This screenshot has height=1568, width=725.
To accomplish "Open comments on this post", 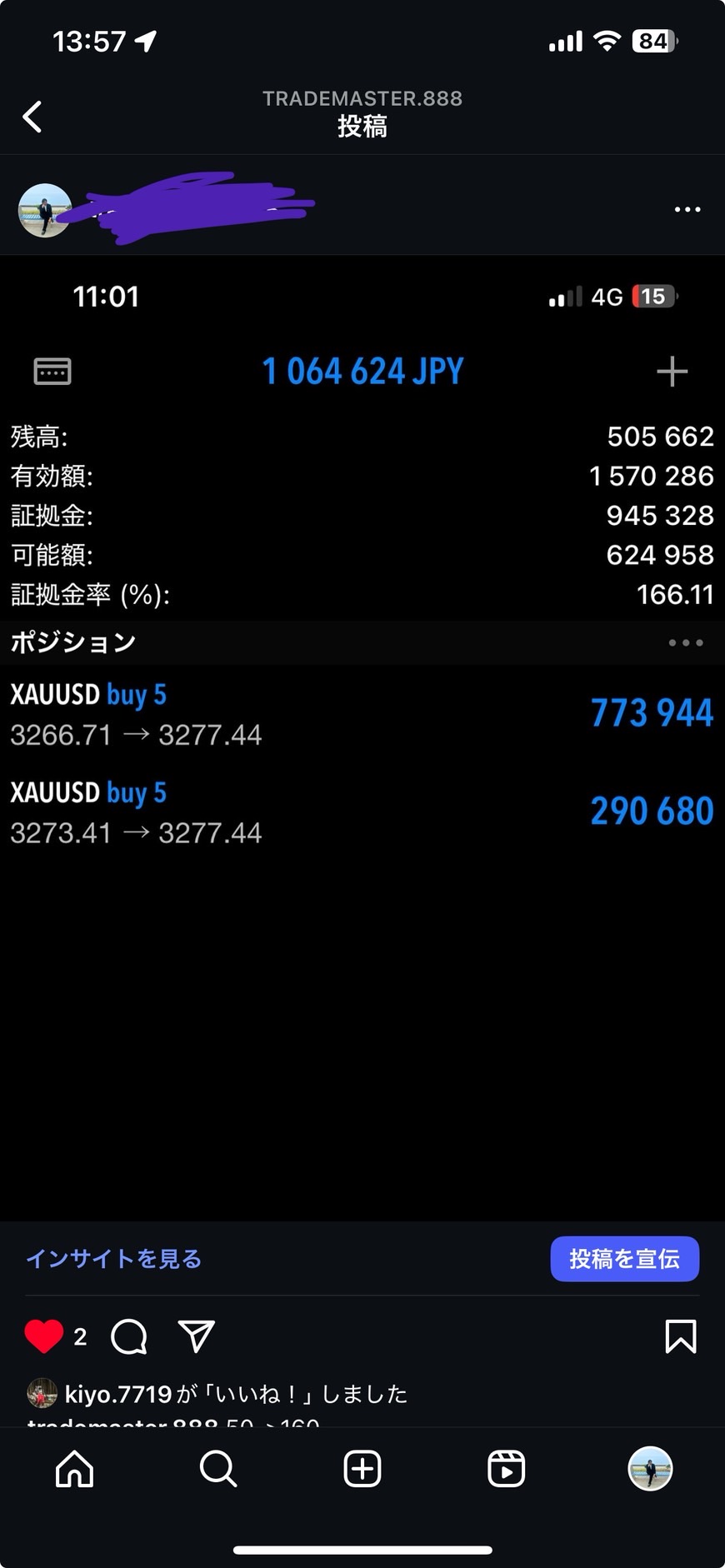I will [129, 1336].
